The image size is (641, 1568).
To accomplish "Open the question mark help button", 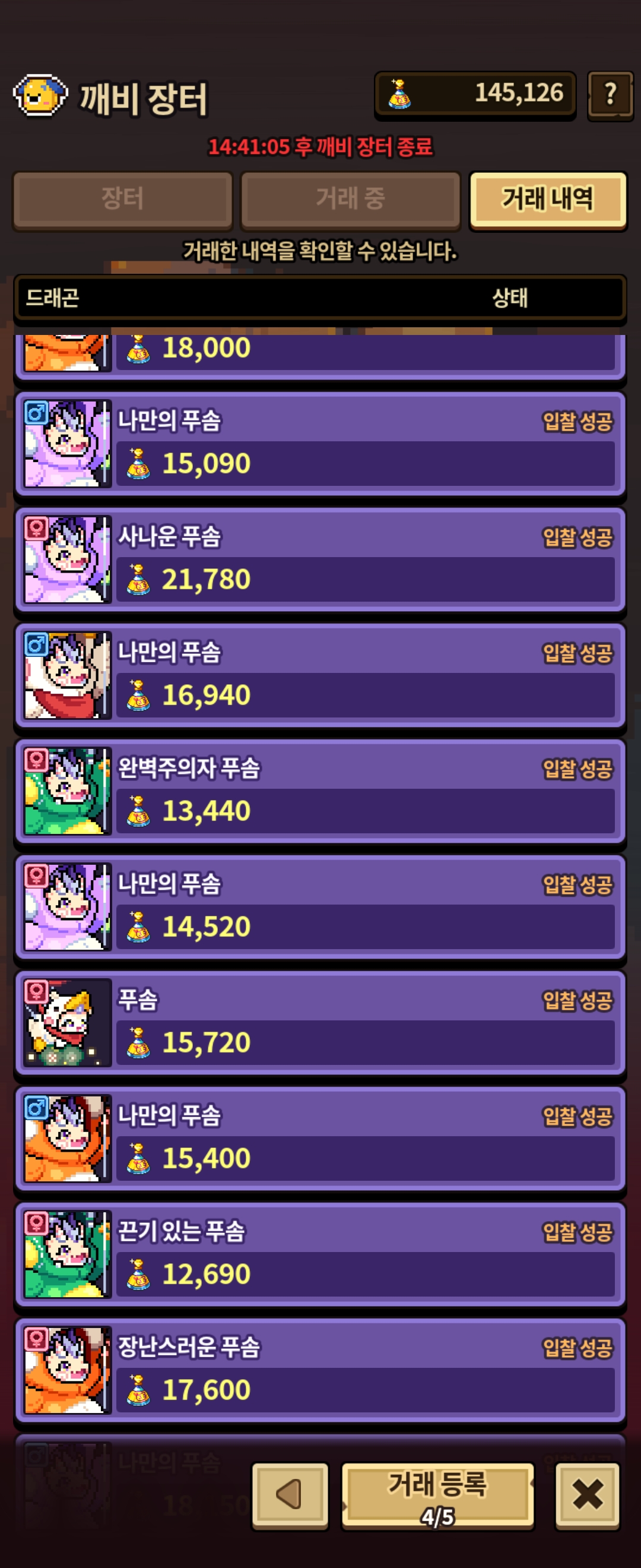I will 610,94.
